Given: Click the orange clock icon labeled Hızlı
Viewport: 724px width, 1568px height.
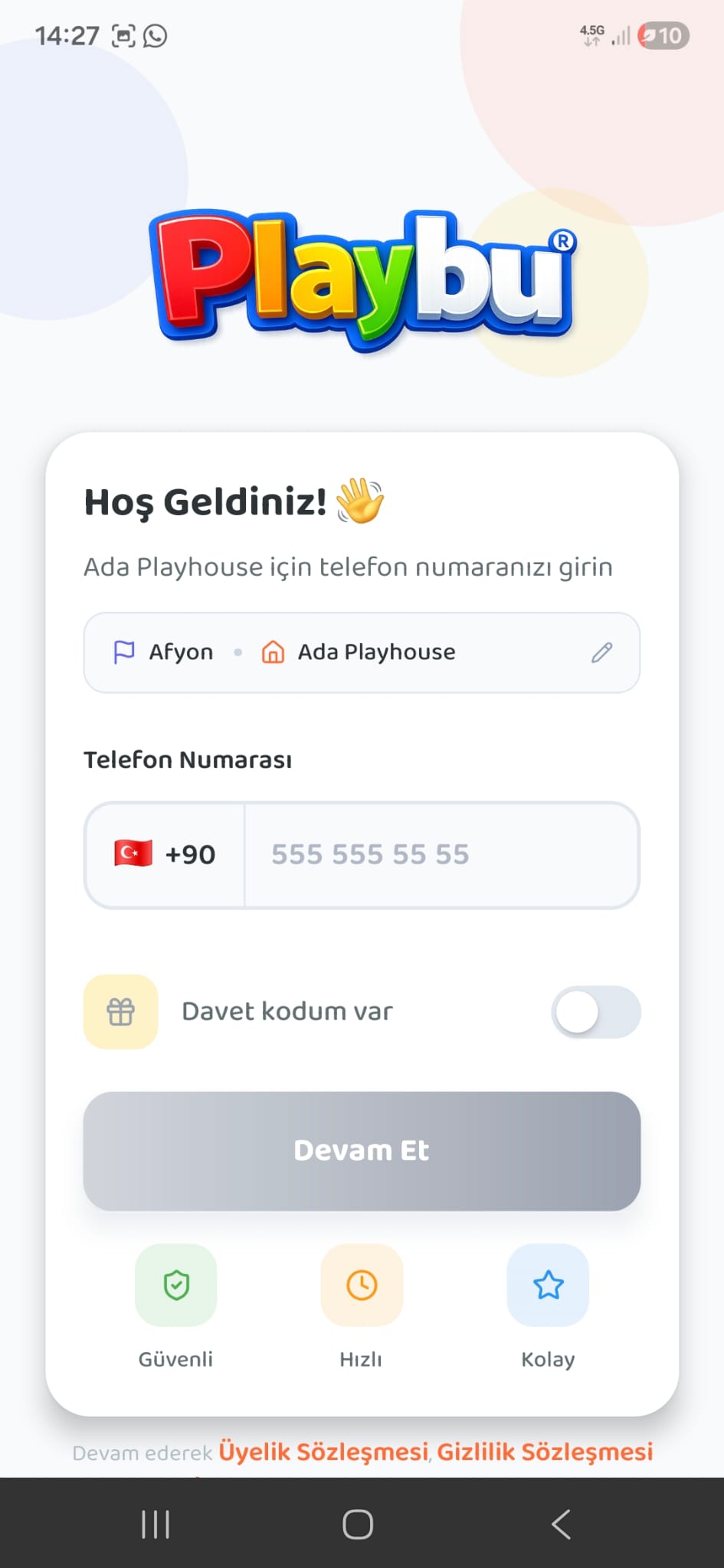Looking at the screenshot, I should pos(361,1285).
